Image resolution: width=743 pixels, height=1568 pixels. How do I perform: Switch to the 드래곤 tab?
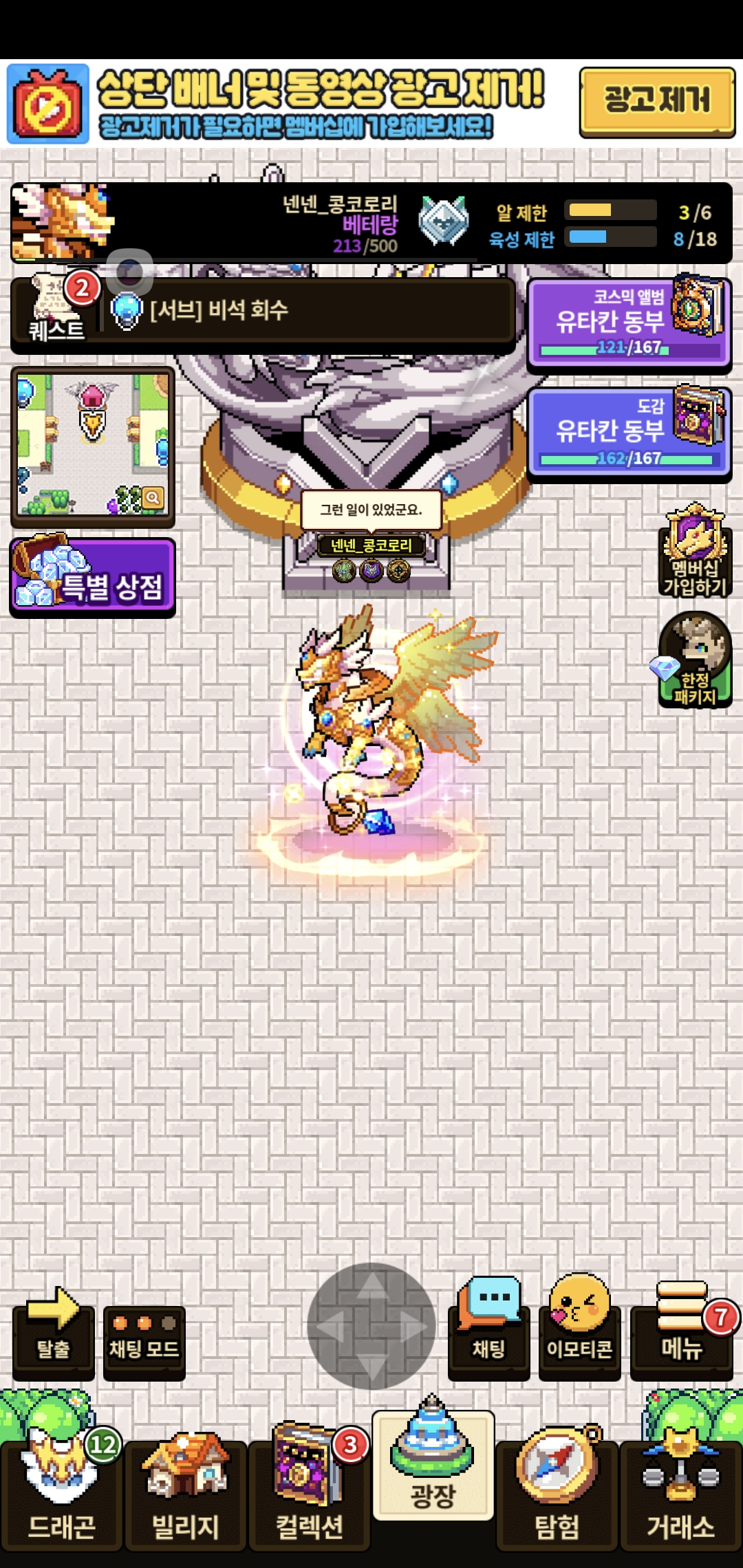61,1494
